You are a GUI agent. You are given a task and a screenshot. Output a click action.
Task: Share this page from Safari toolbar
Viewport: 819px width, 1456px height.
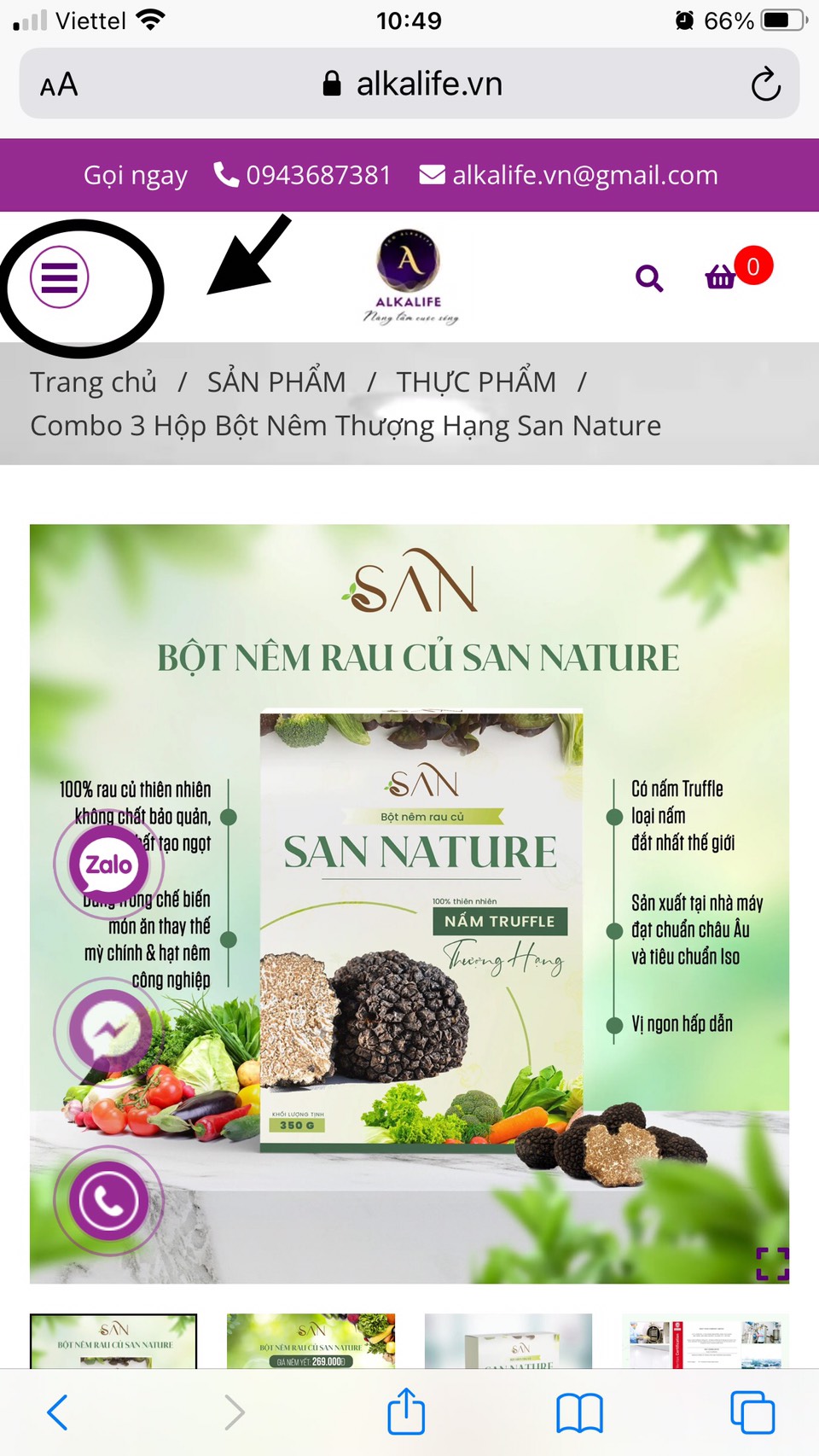(x=406, y=1412)
